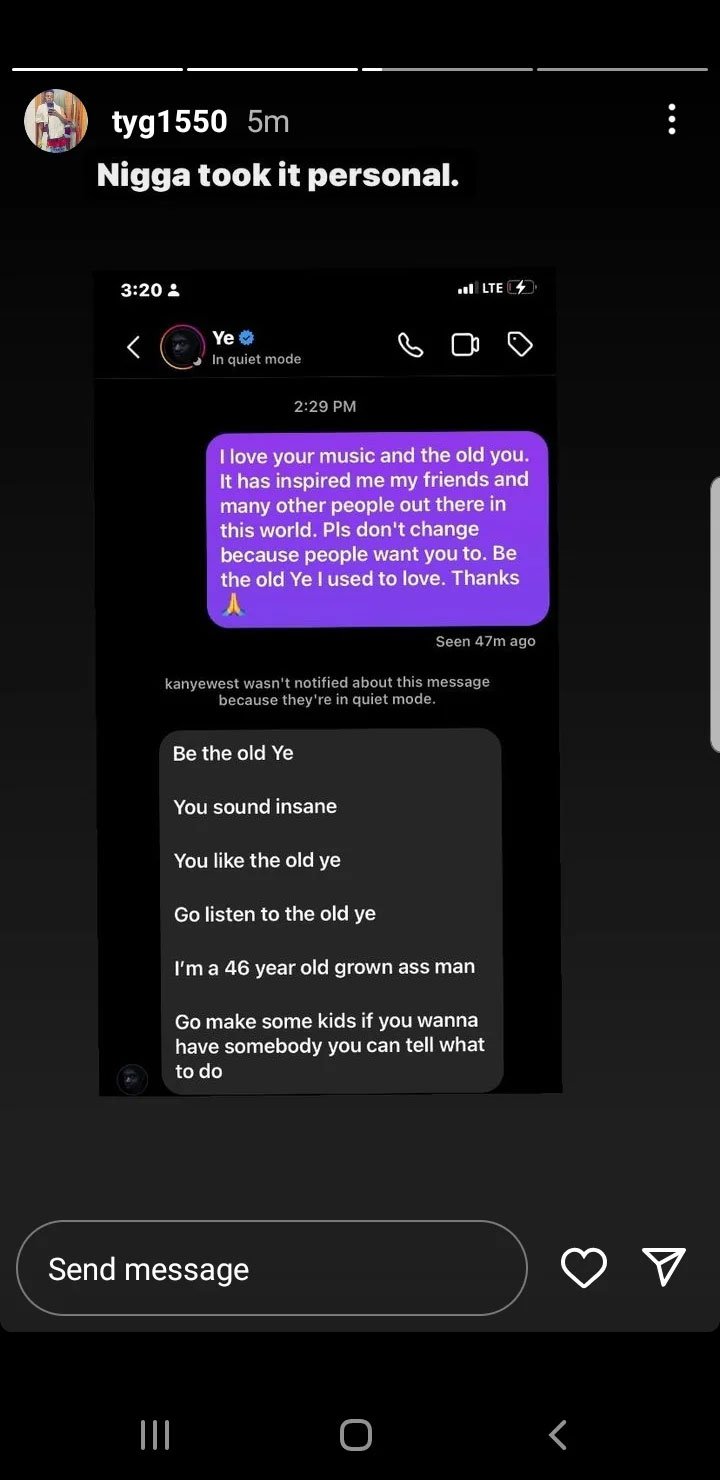Viewport: 720px width, 1480px height.
Task: Tap the Send message field
Action: [271, 1268]
